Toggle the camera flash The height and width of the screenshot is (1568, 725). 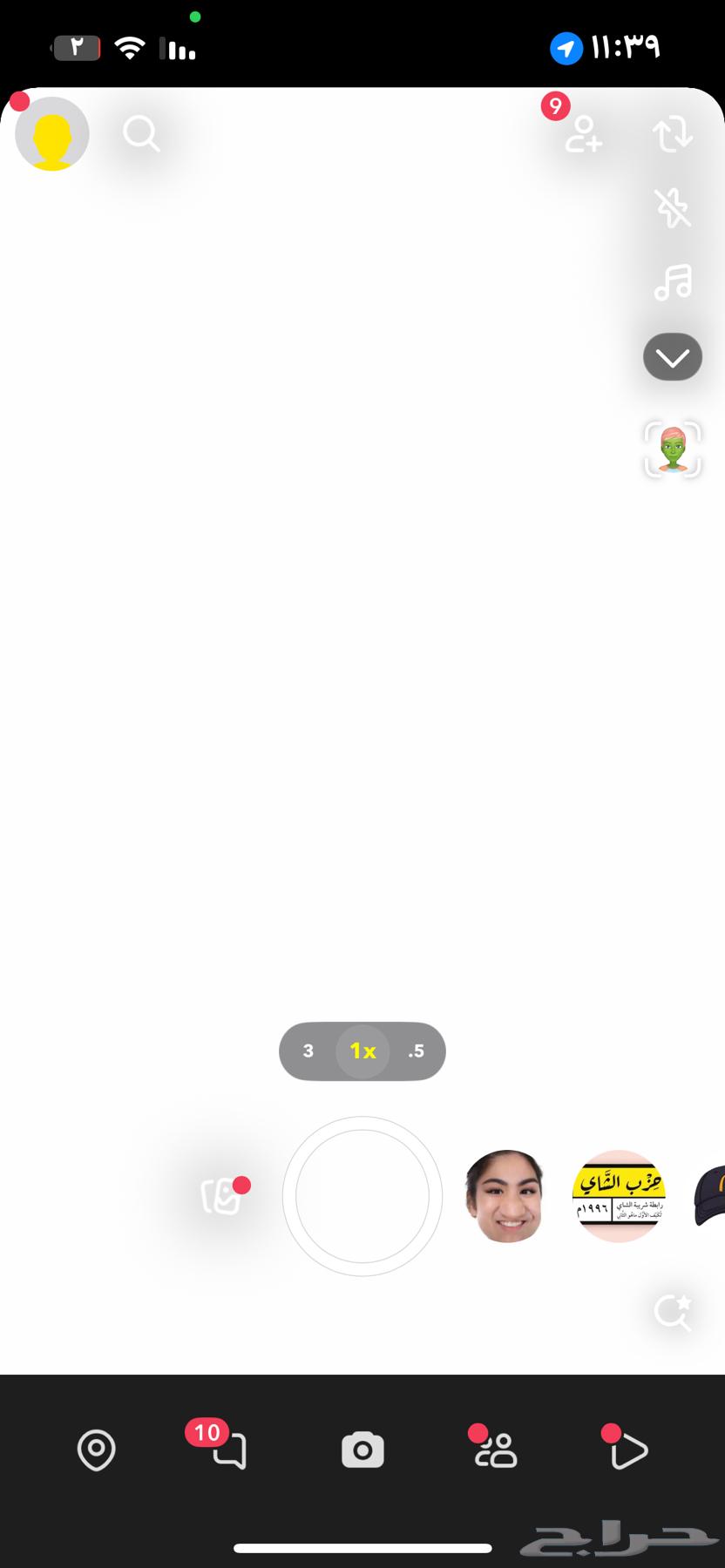pyautogui.click(x=673, y=208)
